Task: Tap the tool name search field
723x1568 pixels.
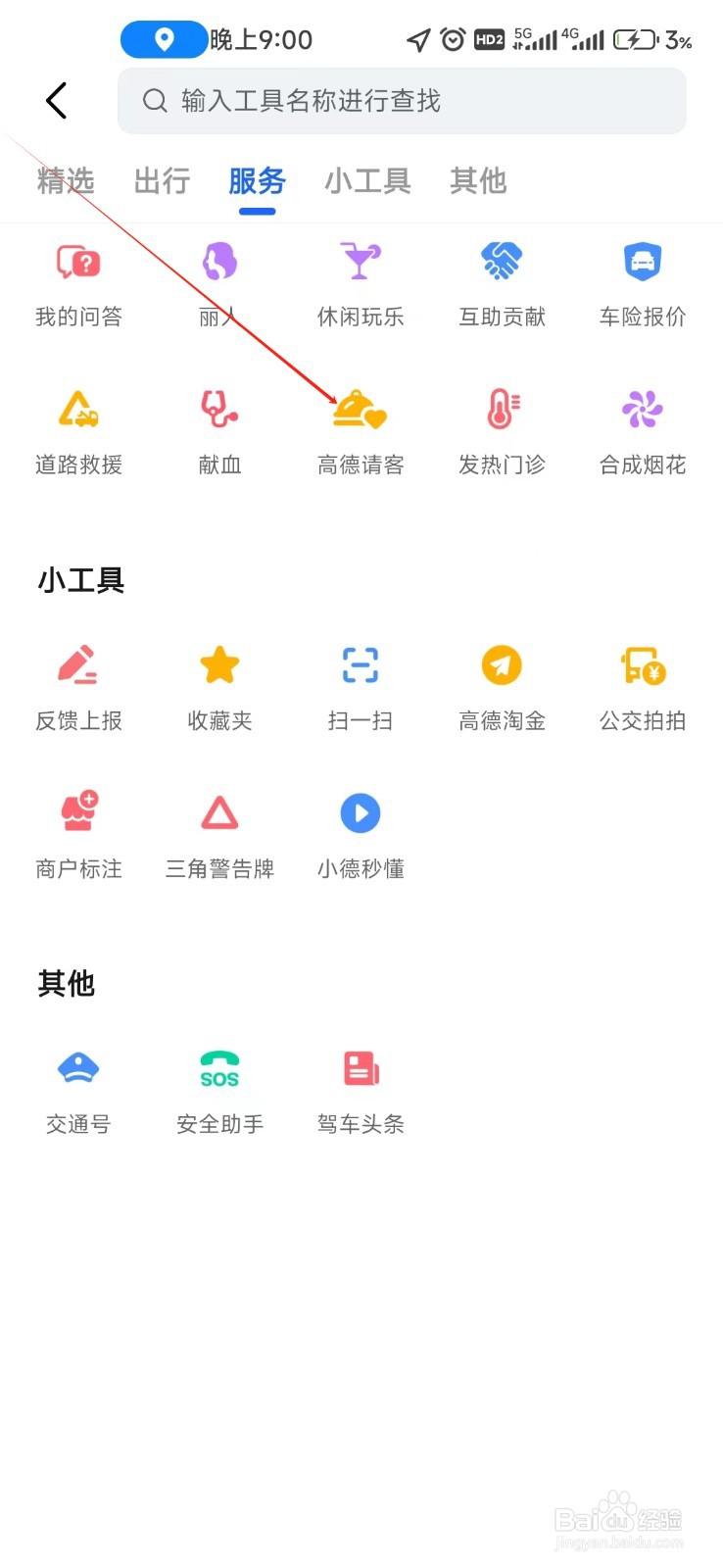Action: 402,100
